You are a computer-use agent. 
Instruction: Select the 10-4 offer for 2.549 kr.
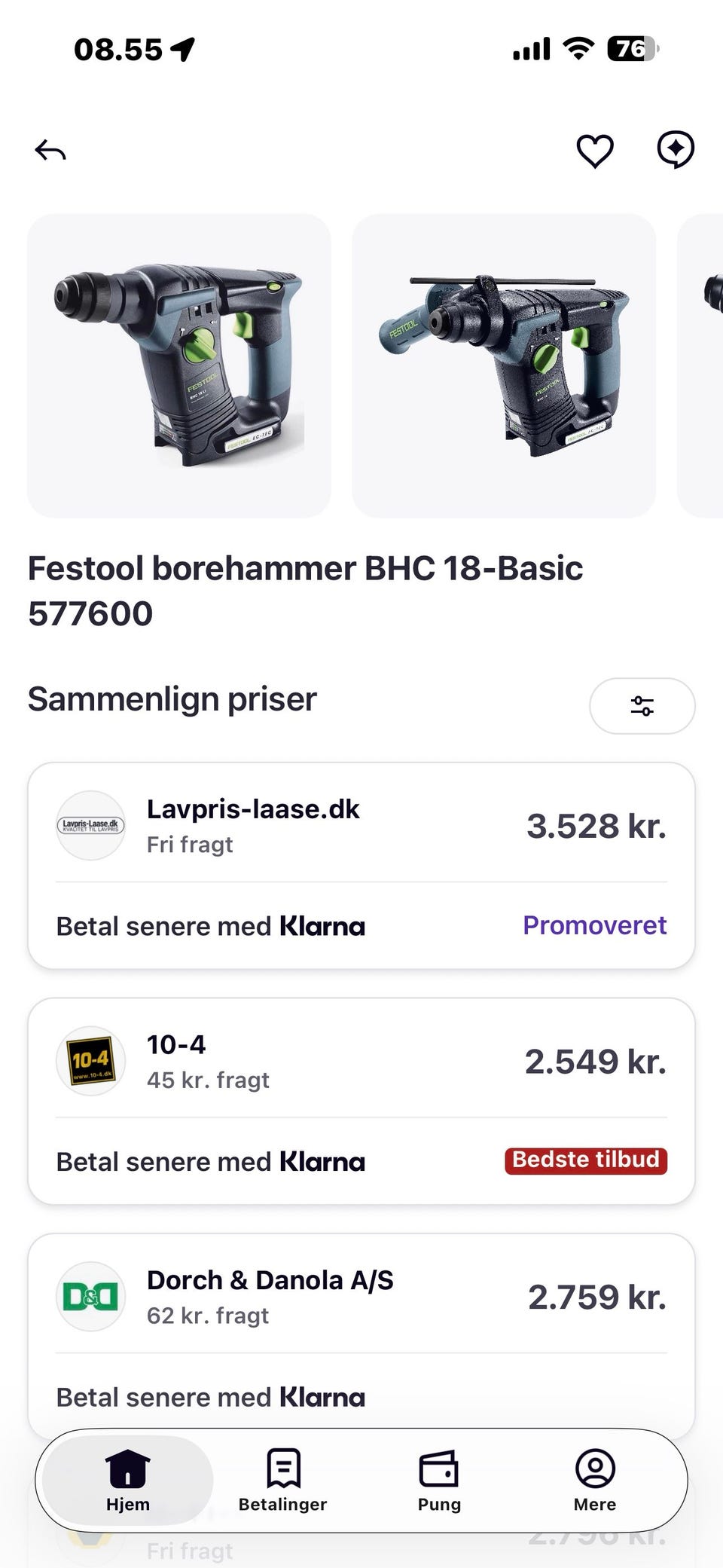(x=361, y=1062)
